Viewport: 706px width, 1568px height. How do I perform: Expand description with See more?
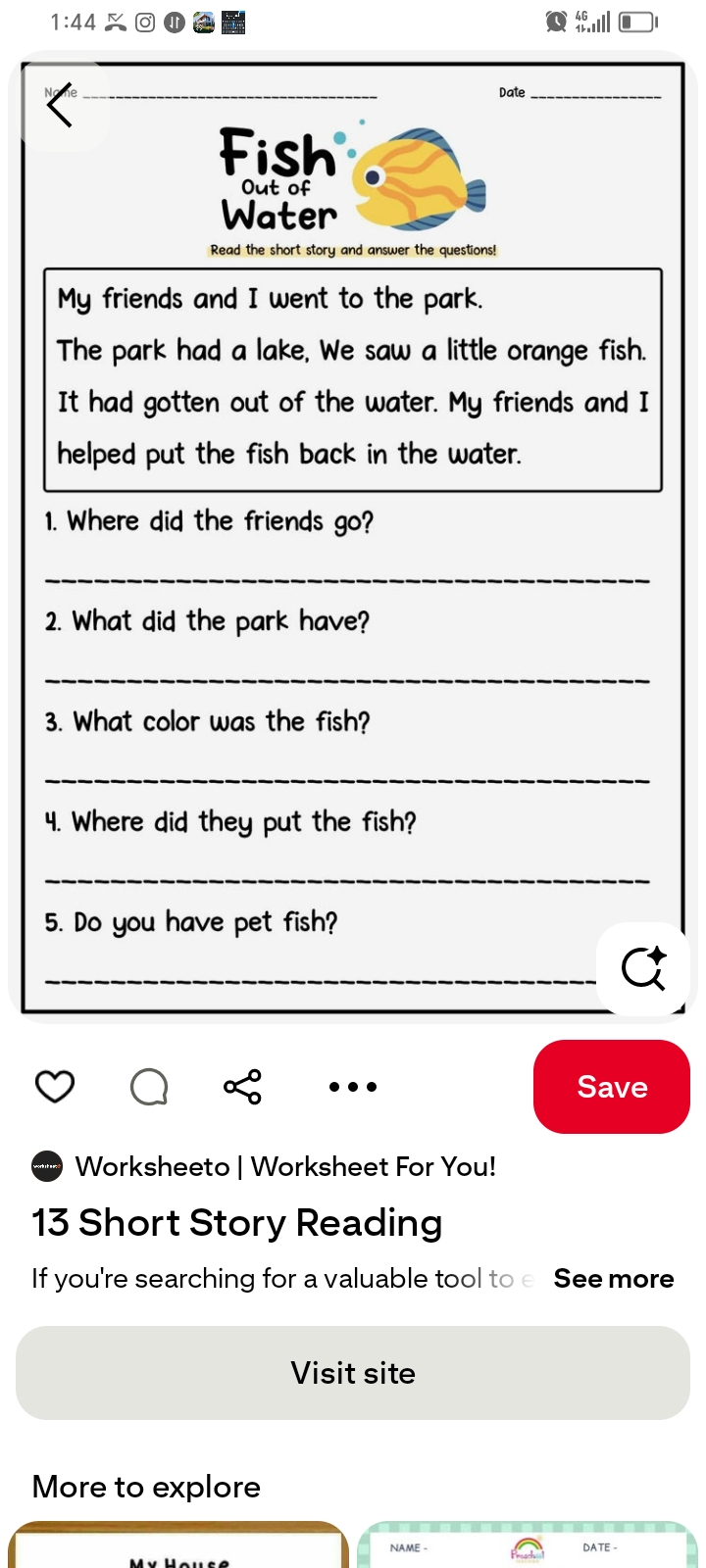point(613,1279)
